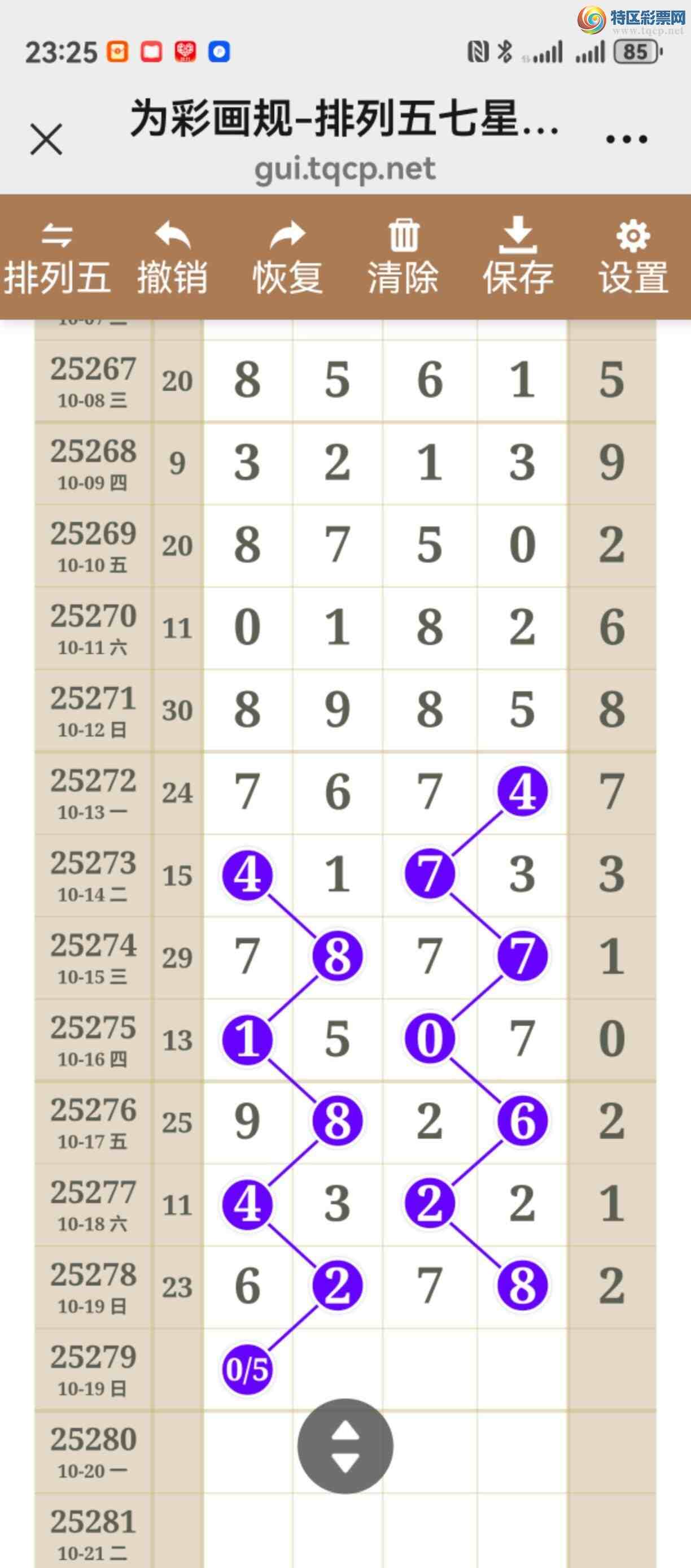Save the chart with 保存
The image size is (691, 1568).
pyautogui.click(x=518, y=259)
